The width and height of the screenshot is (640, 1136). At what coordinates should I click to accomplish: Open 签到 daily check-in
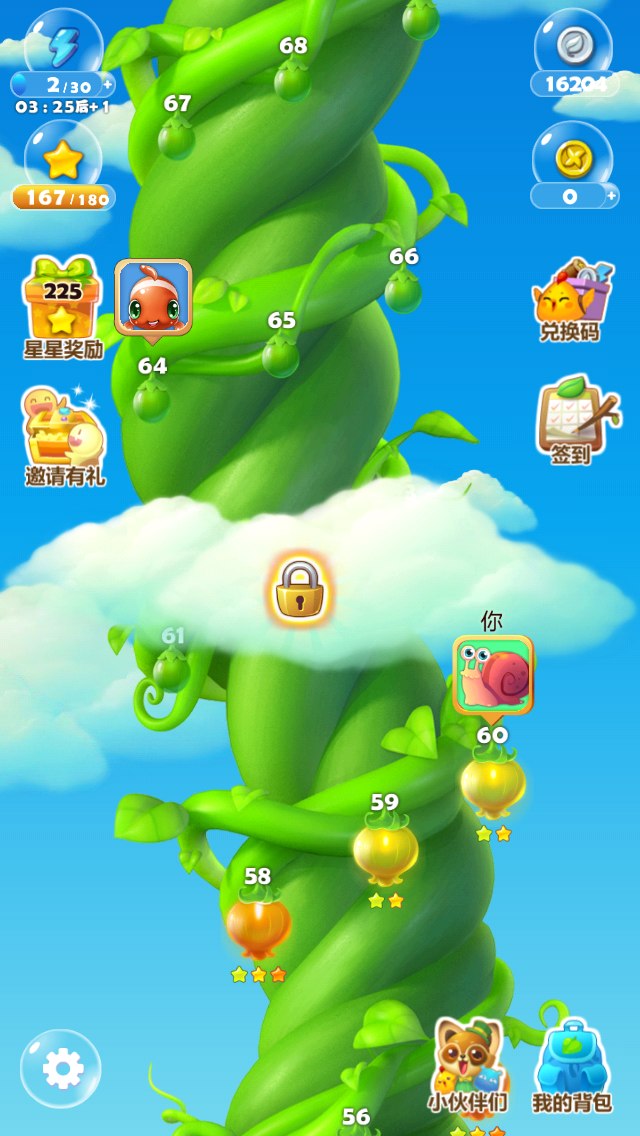575,420
